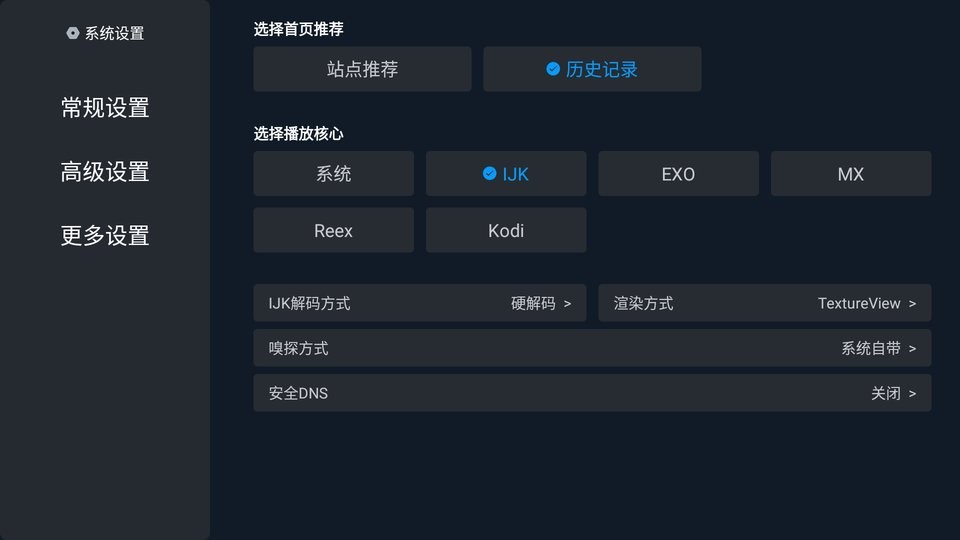Viewport: 960px width, 540px height.
Task: Select the Reex playback core
Action: [x=333, y=230]
